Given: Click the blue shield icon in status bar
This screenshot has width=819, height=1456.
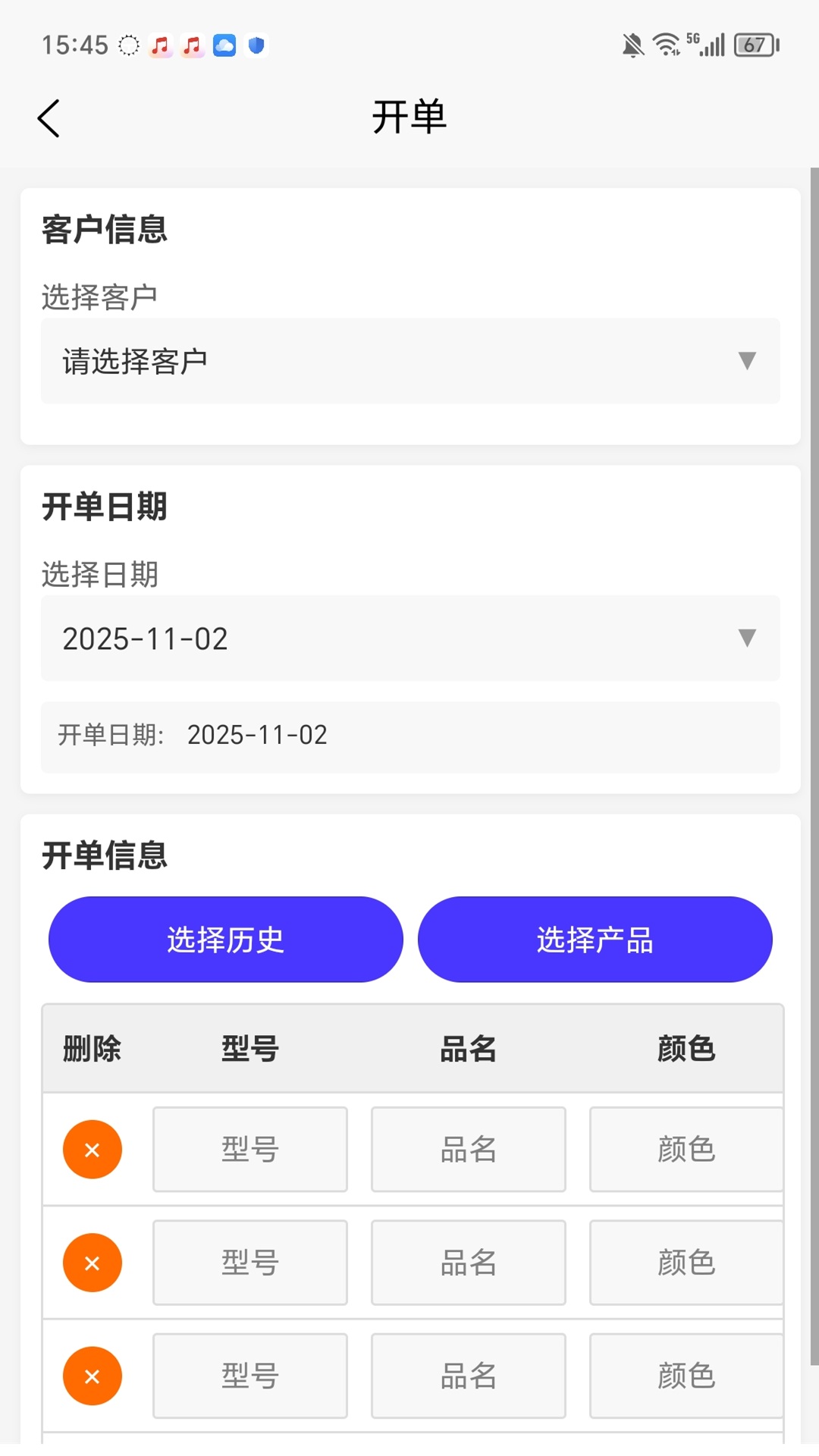Looking at the screenshot, I should [256, 45].
